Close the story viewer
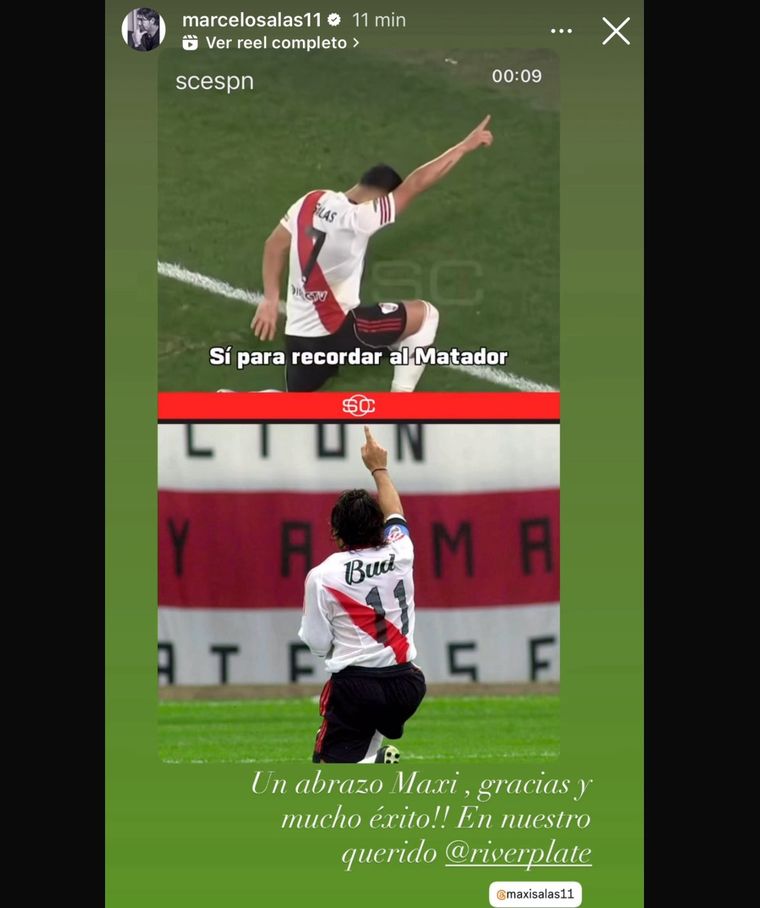Viewport: 760px width, 908px height. (616, 31)
